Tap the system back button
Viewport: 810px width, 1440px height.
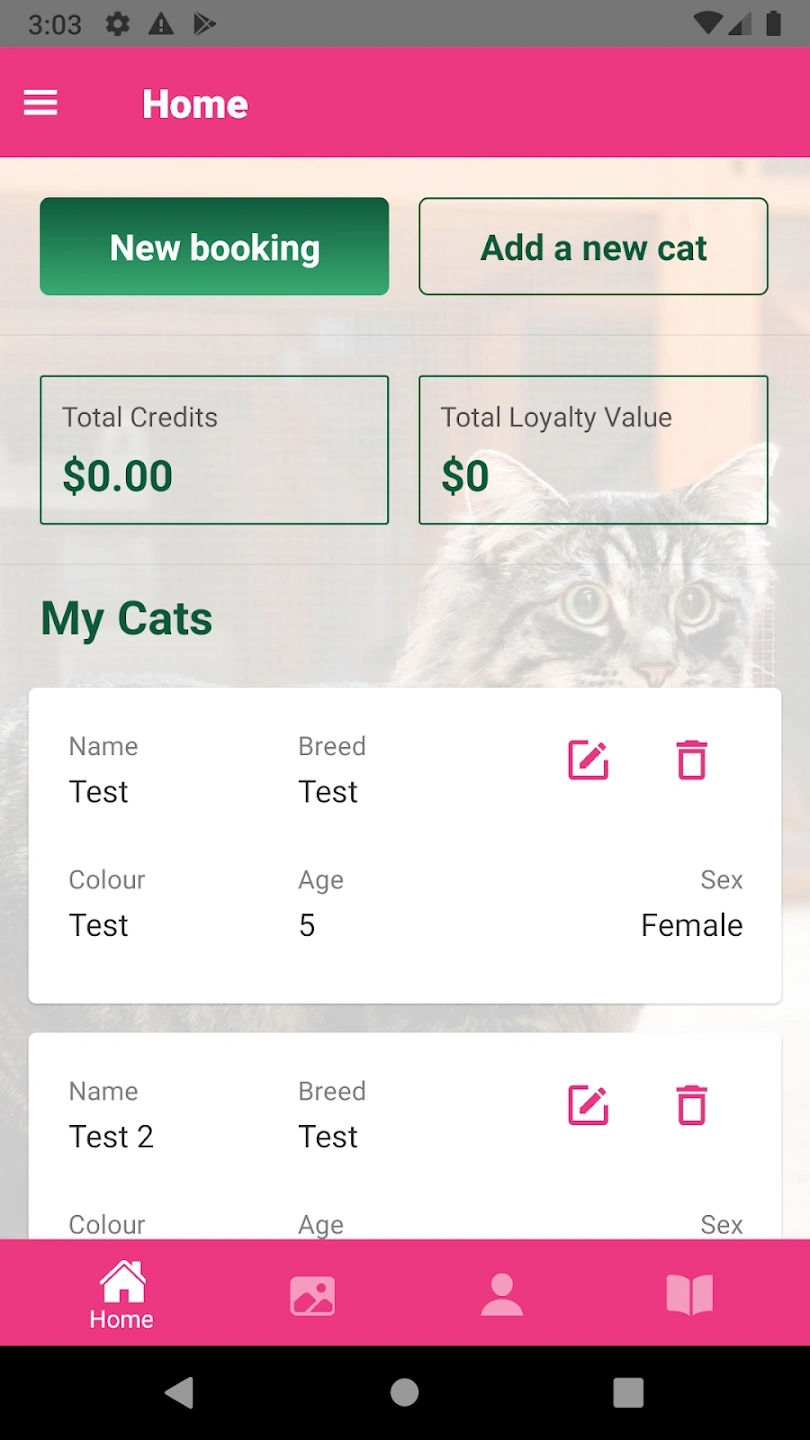180,1392
